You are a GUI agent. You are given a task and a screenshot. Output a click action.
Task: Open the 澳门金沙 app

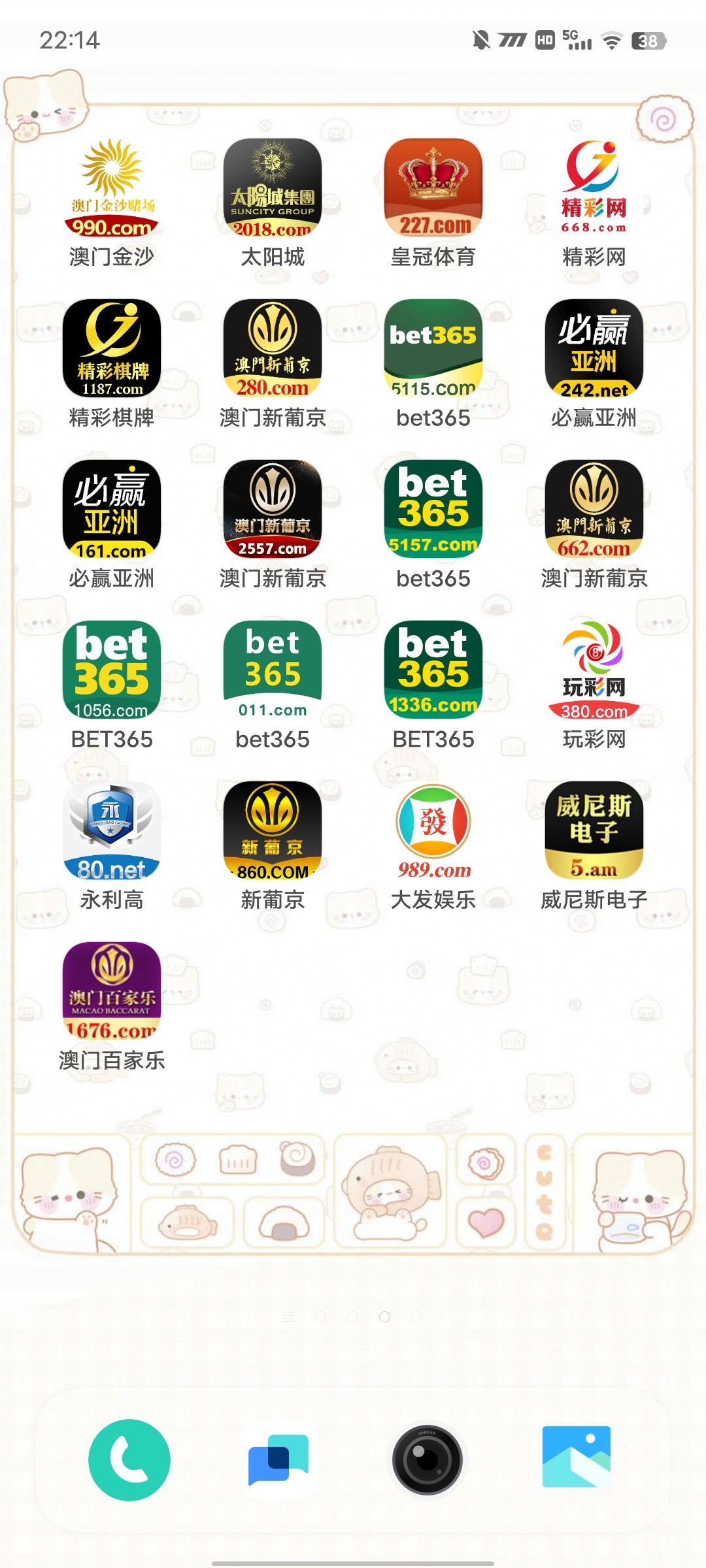[x=112, y=188]
